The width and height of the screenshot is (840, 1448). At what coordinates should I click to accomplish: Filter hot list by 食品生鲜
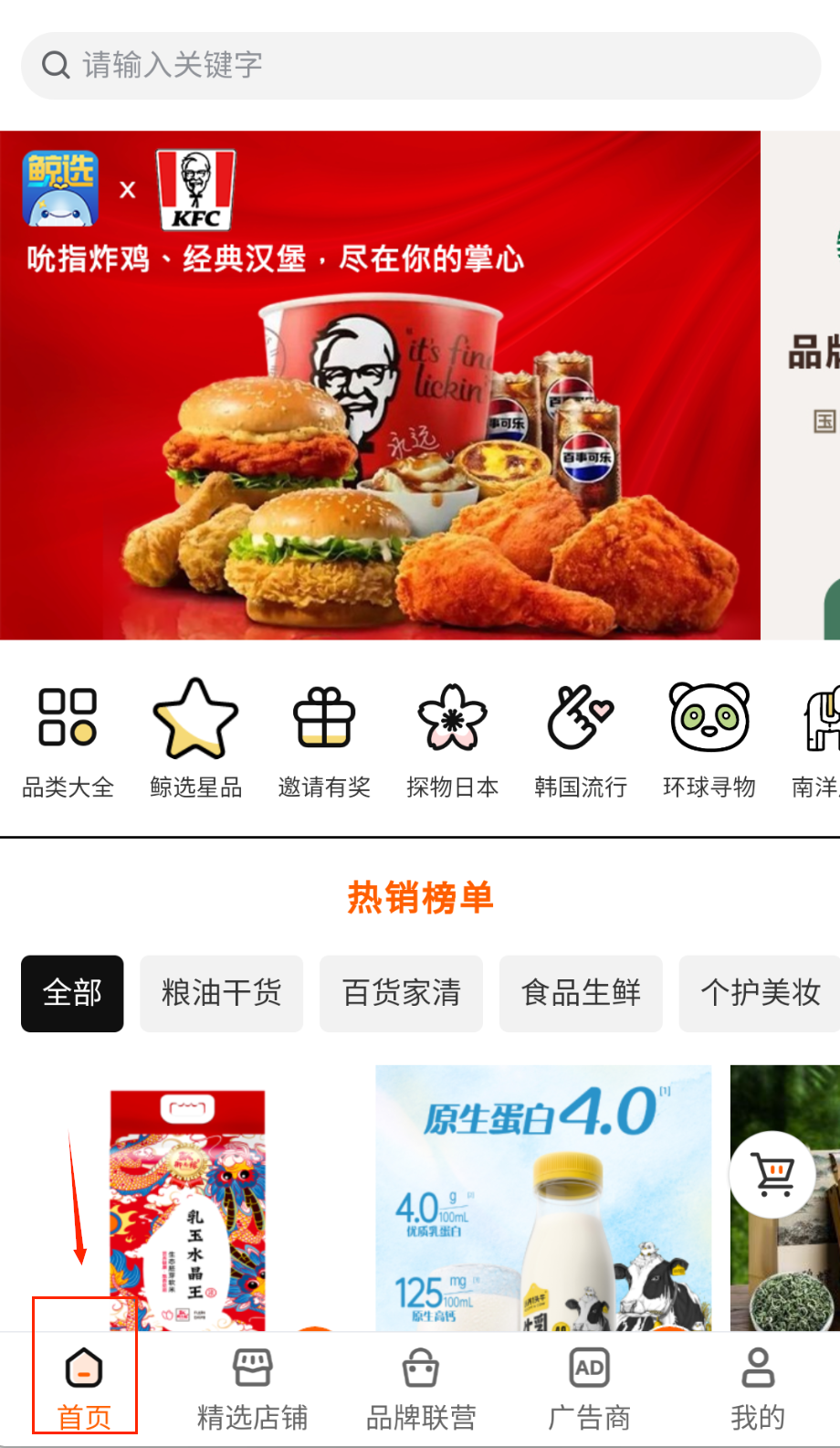click(x=581, y=993)
